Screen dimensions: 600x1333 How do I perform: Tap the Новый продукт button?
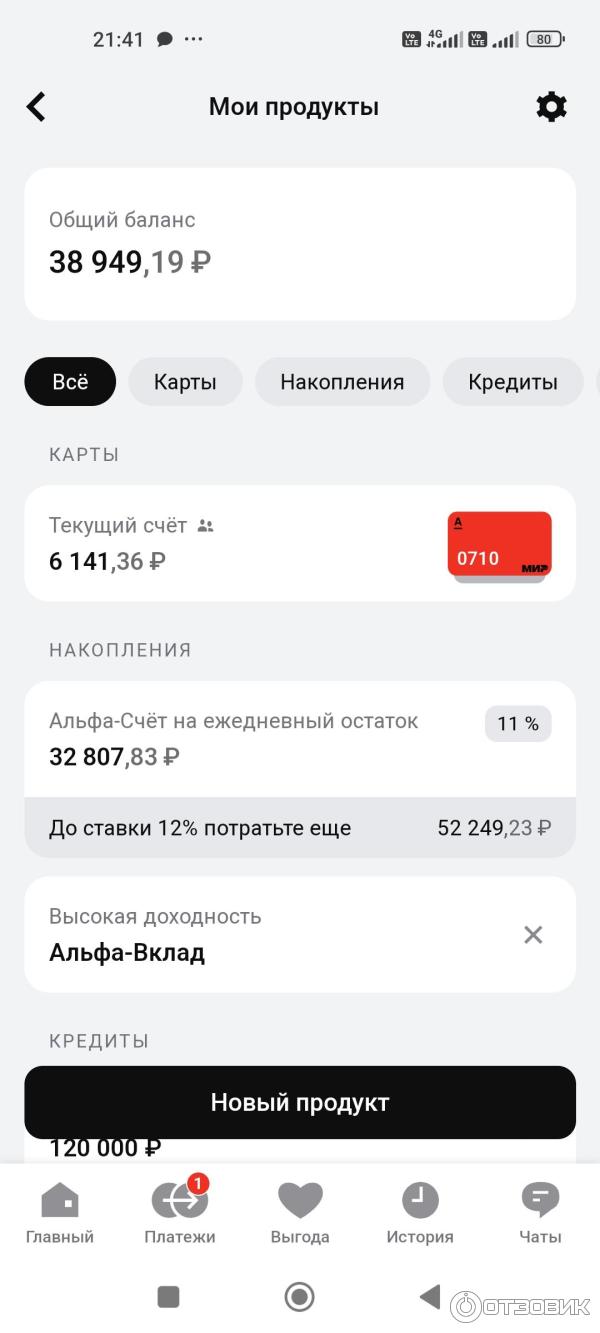(300, 1102)
